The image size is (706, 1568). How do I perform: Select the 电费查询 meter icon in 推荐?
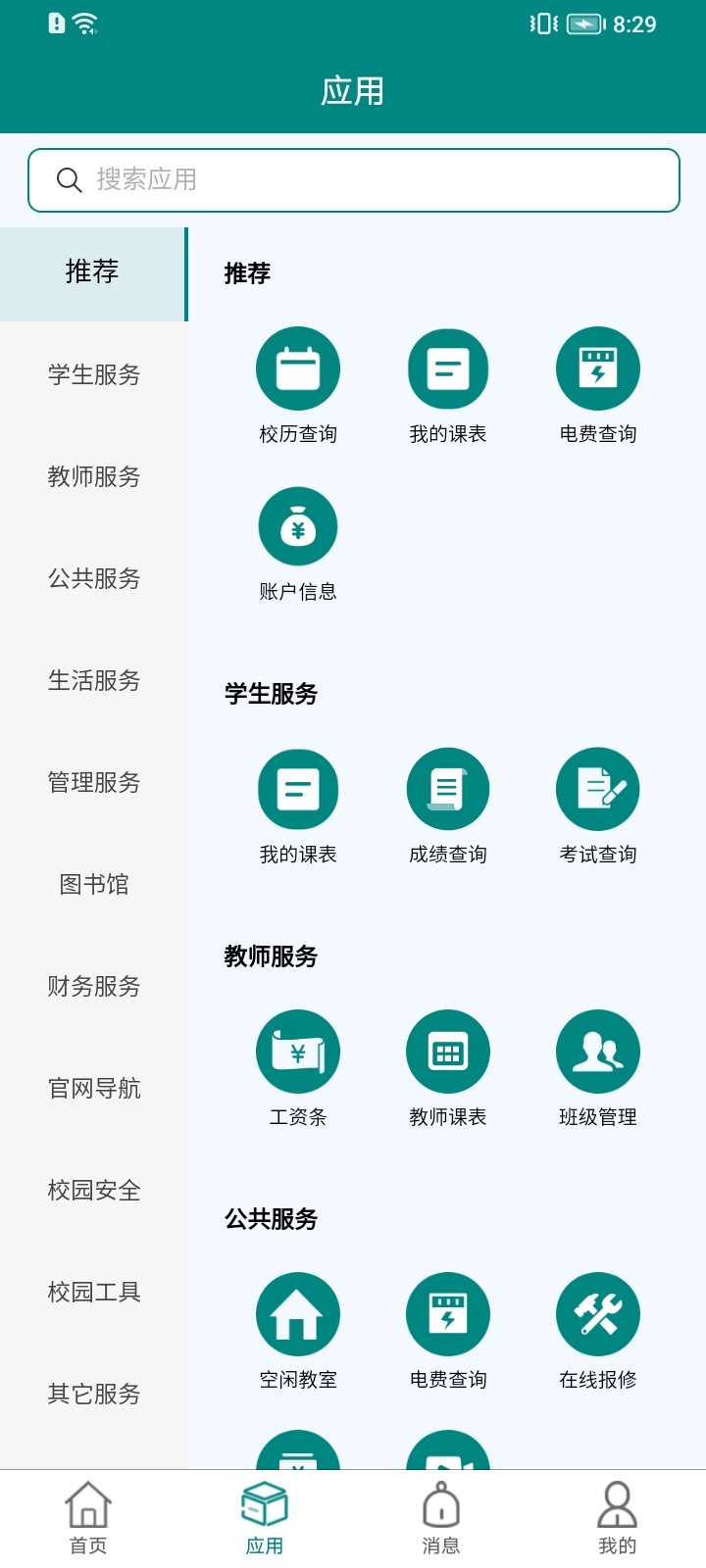(598, 368)
